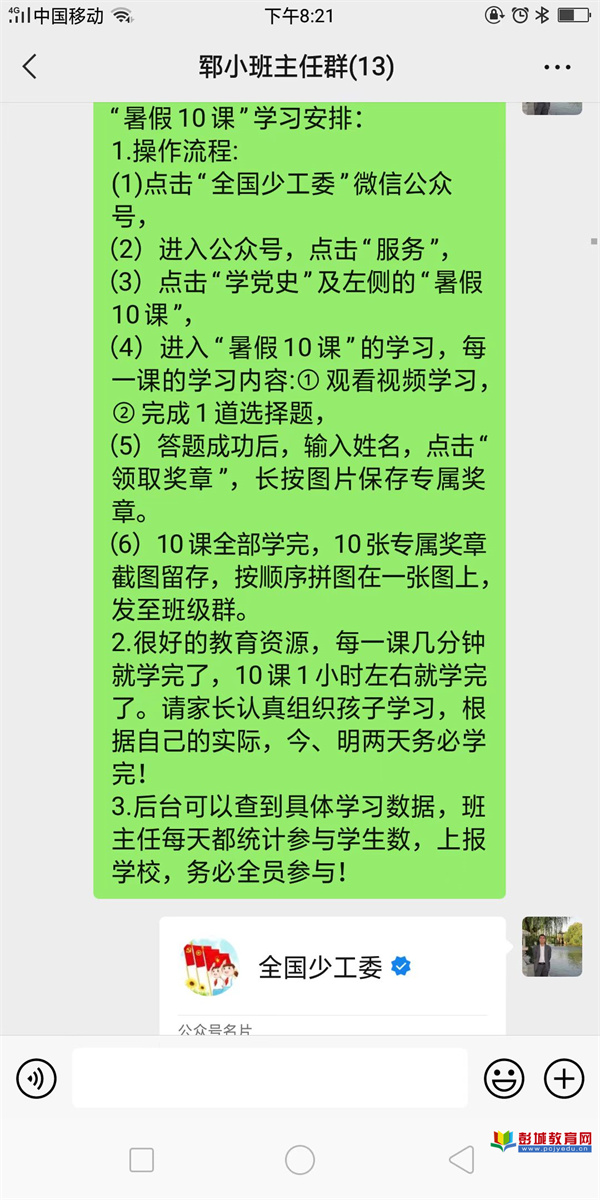This screenshot has height=1200, width=600.
Task: Focus the message text field
Action: click(270, 1078)
